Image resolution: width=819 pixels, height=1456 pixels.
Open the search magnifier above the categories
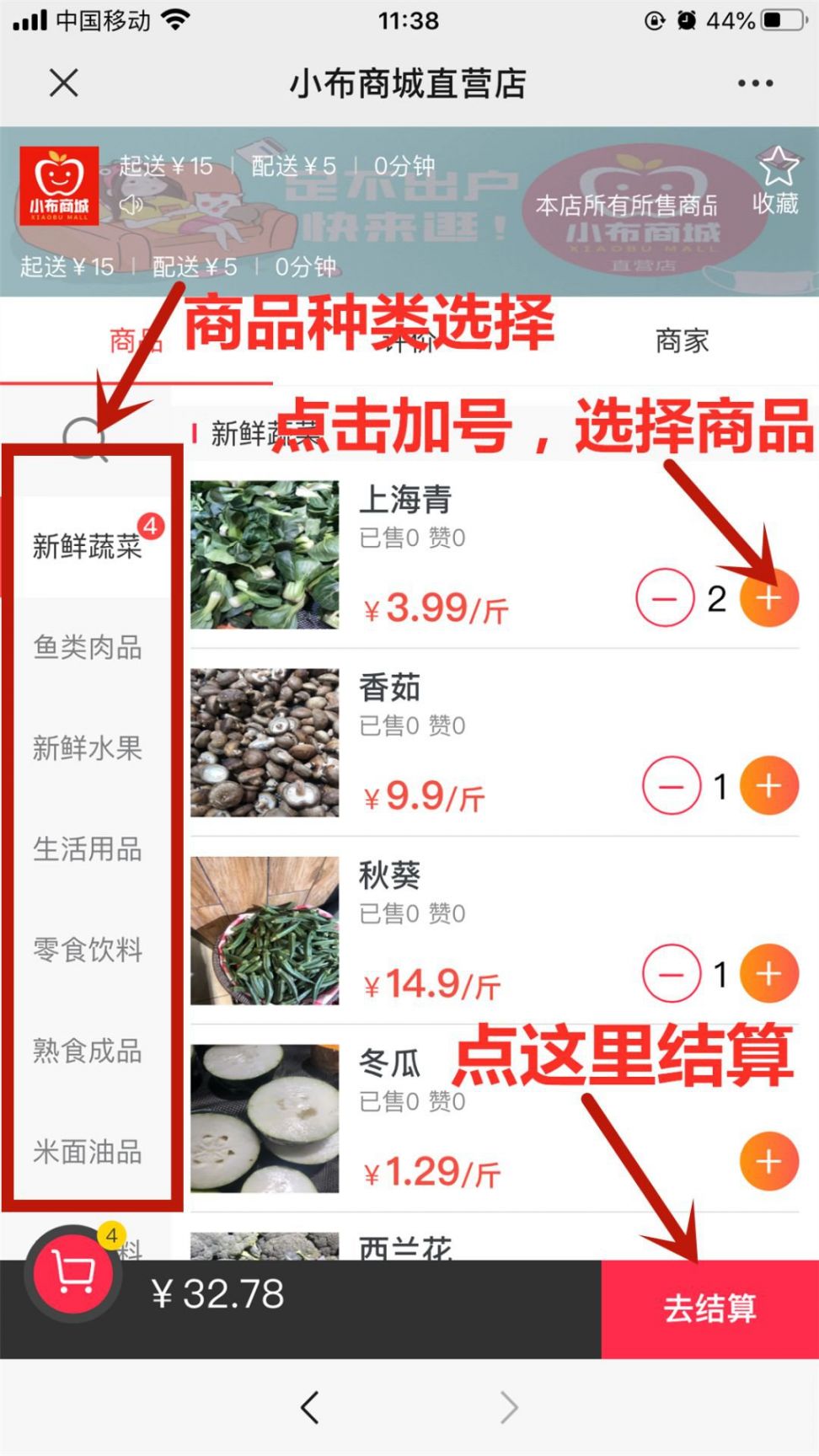coord(85,438)
